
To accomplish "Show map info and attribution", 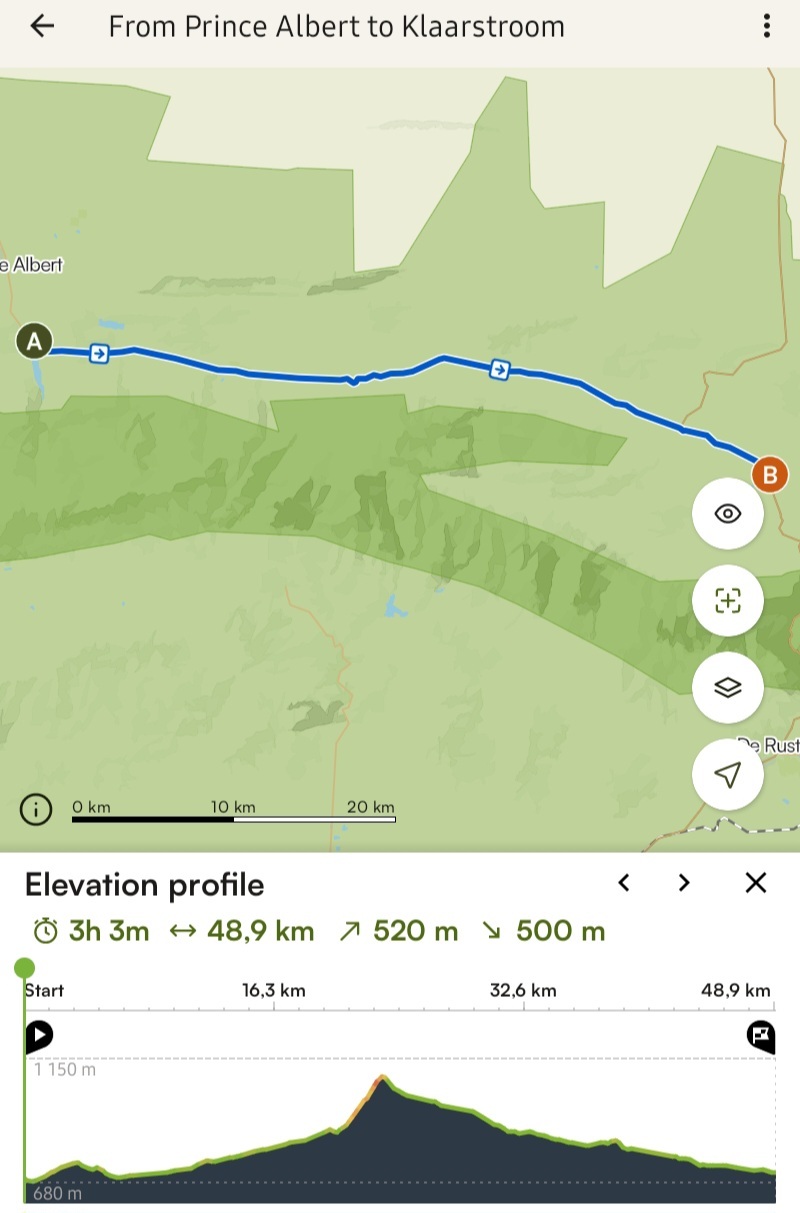I will tap(36, 809).
